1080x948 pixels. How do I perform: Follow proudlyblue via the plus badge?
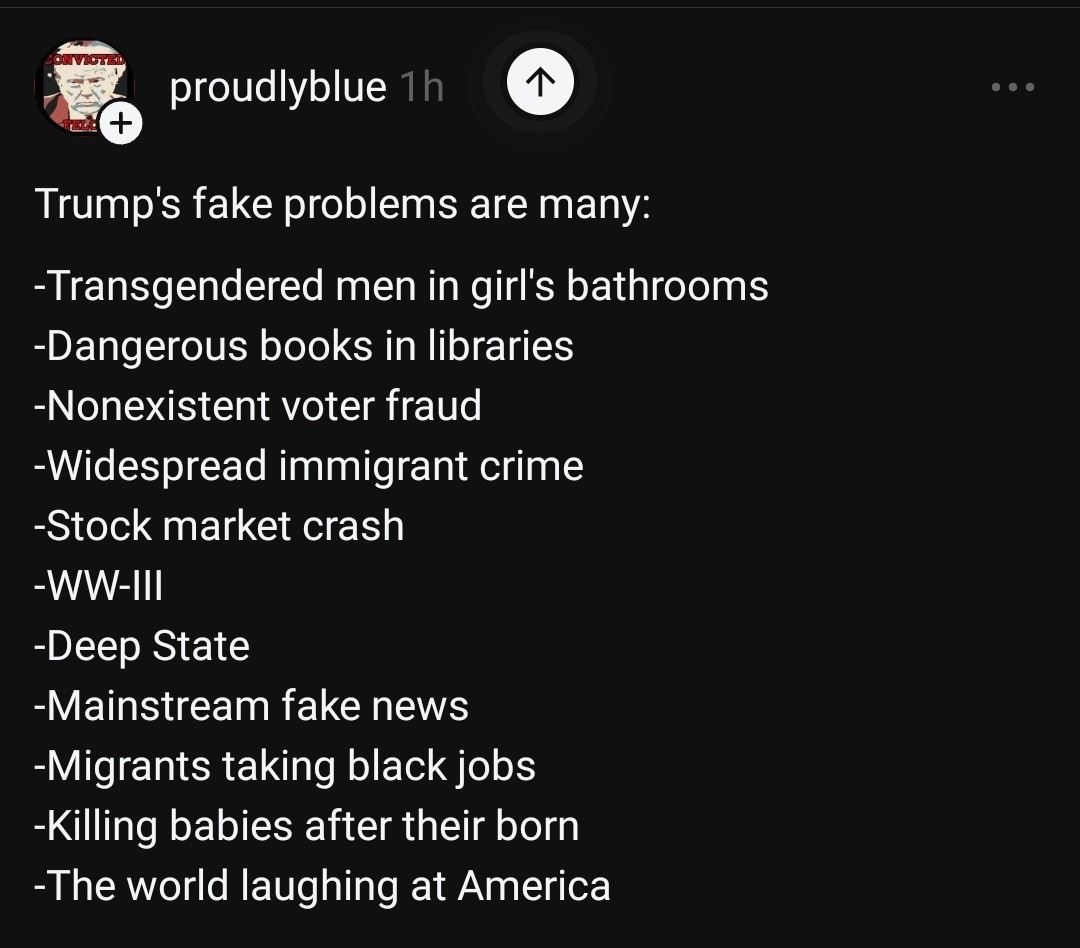(x=120, y=124)
